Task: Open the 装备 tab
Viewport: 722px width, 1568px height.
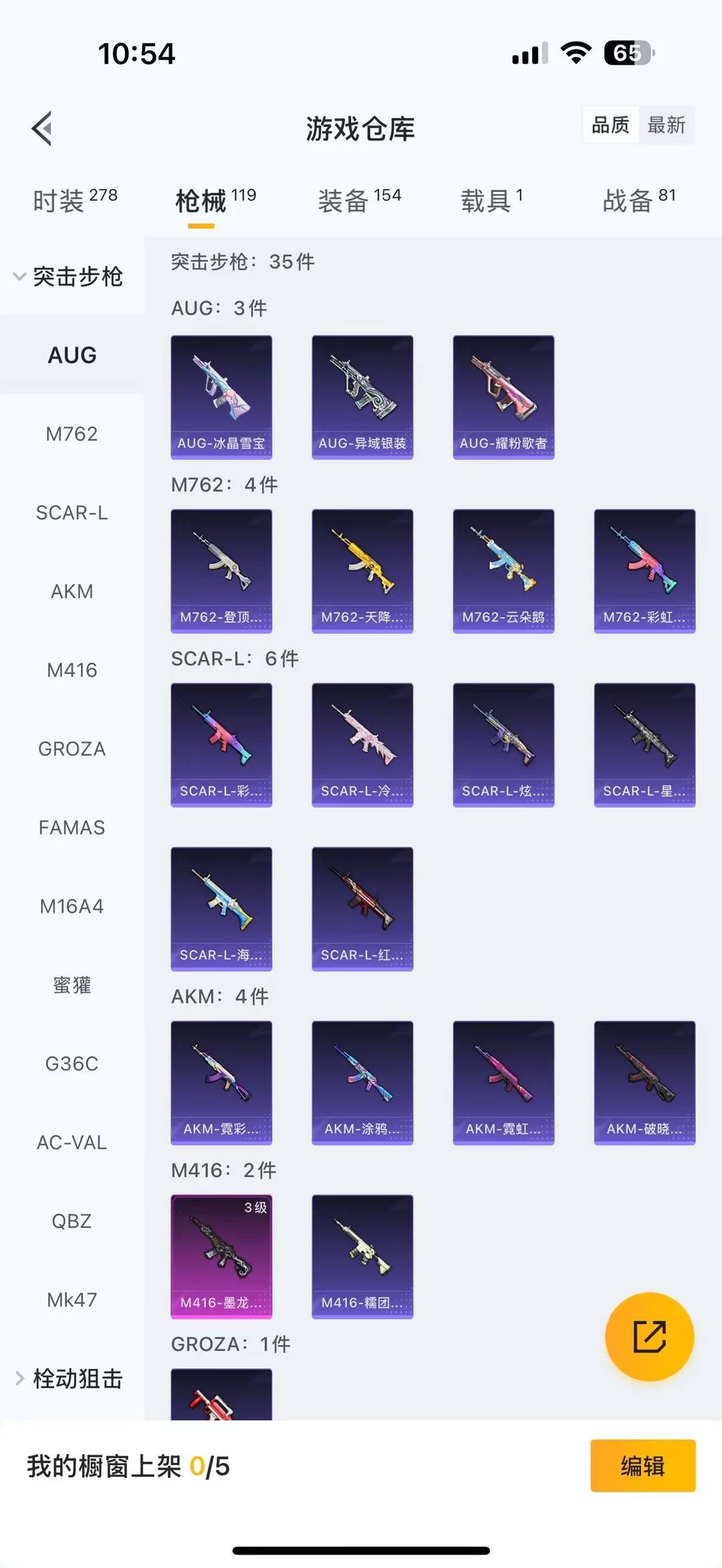Action: coord(359,200)
